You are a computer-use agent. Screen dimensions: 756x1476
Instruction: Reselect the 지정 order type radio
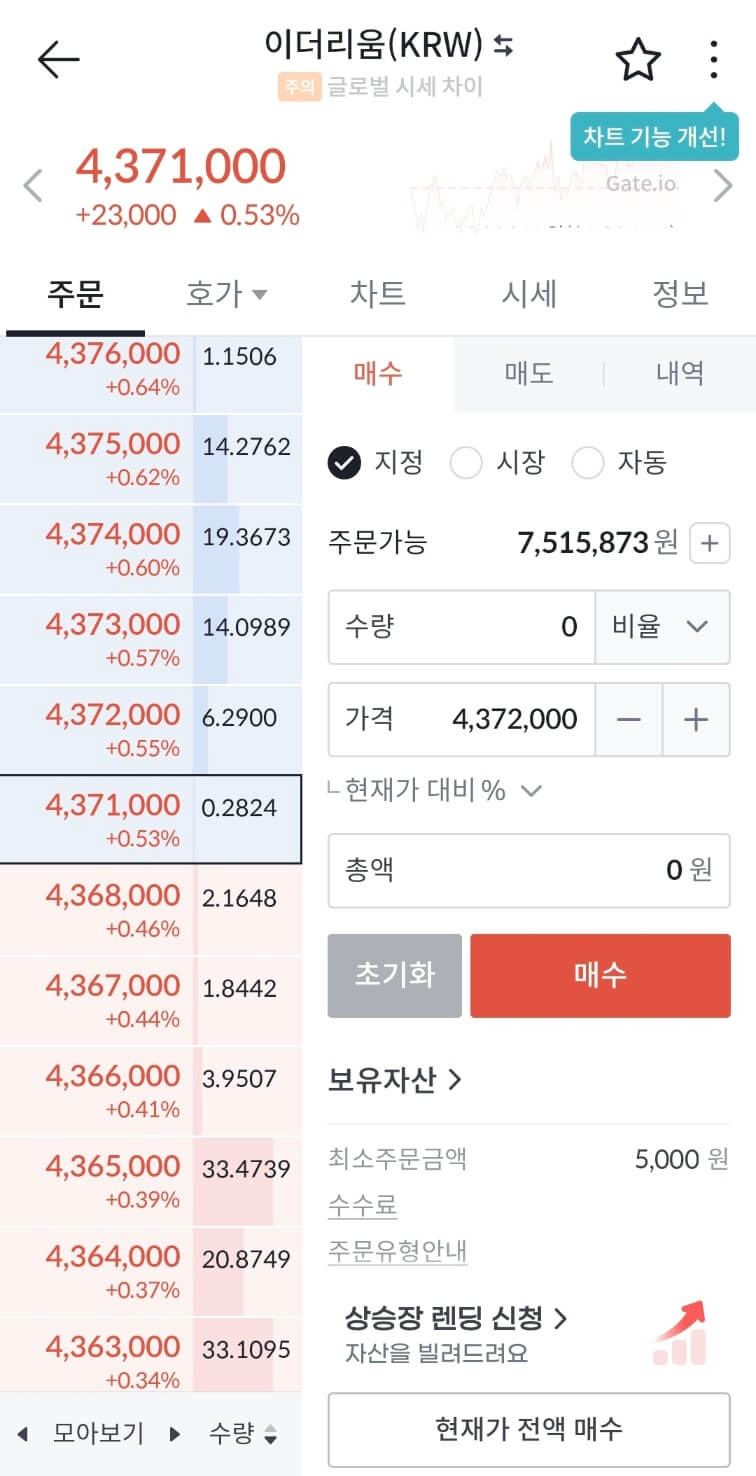[x=343, y=463]
